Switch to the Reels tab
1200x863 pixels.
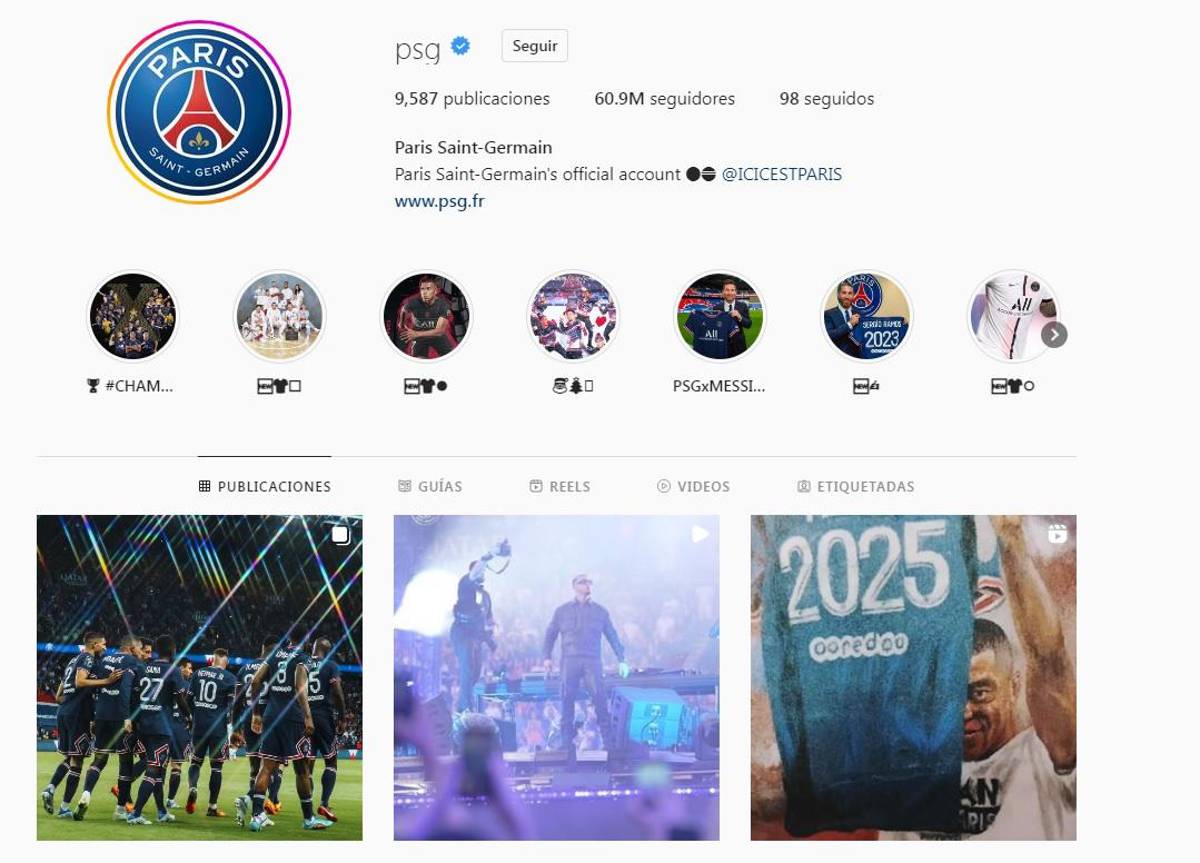click(560, 487)
